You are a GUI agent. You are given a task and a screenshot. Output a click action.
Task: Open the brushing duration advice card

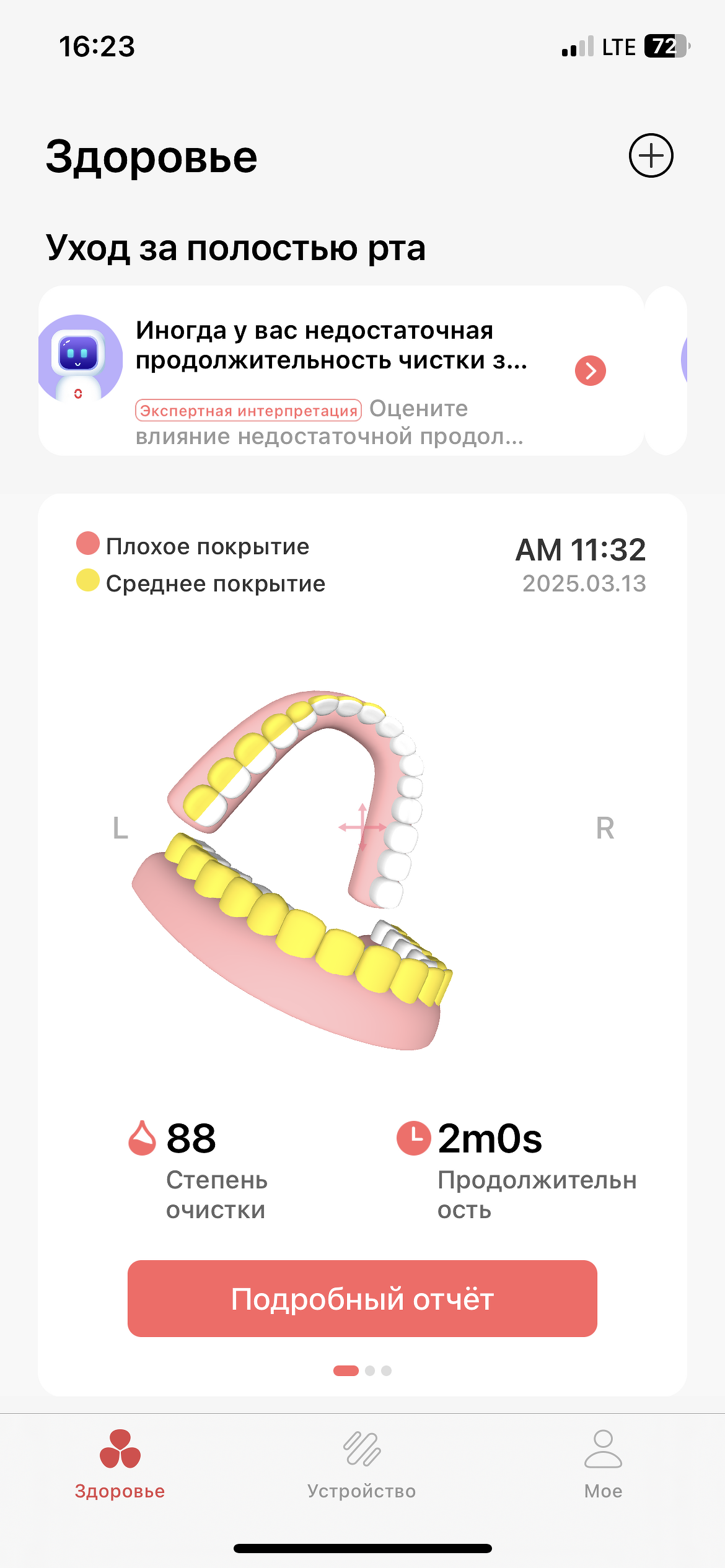[341, 370]
